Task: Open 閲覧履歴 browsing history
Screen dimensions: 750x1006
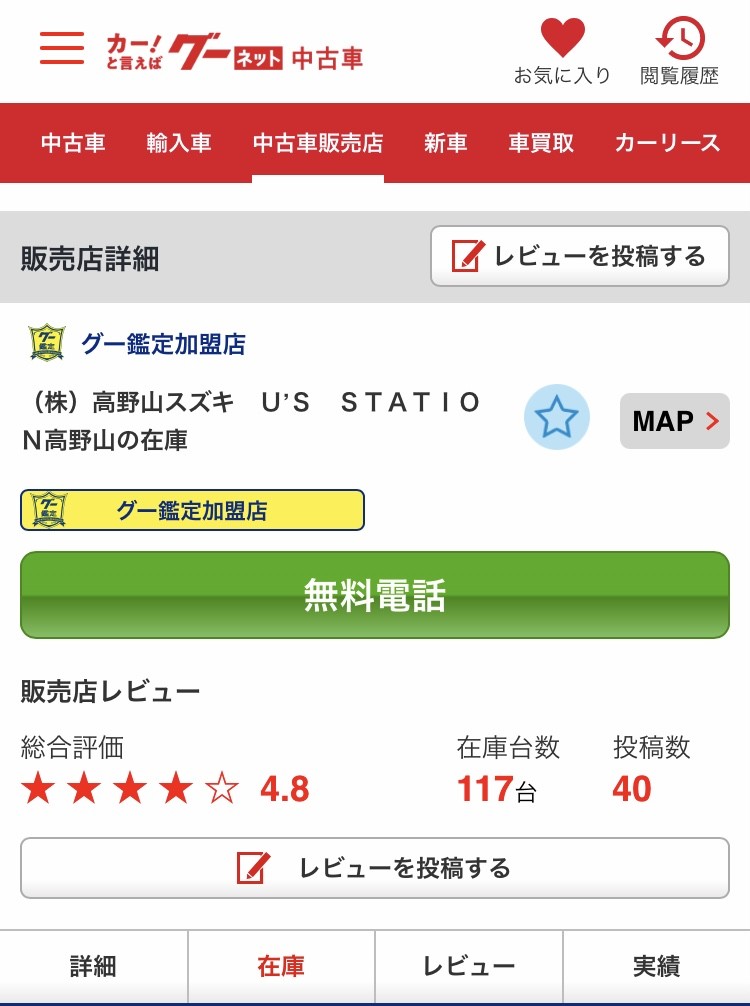Action: pos(679,52)
